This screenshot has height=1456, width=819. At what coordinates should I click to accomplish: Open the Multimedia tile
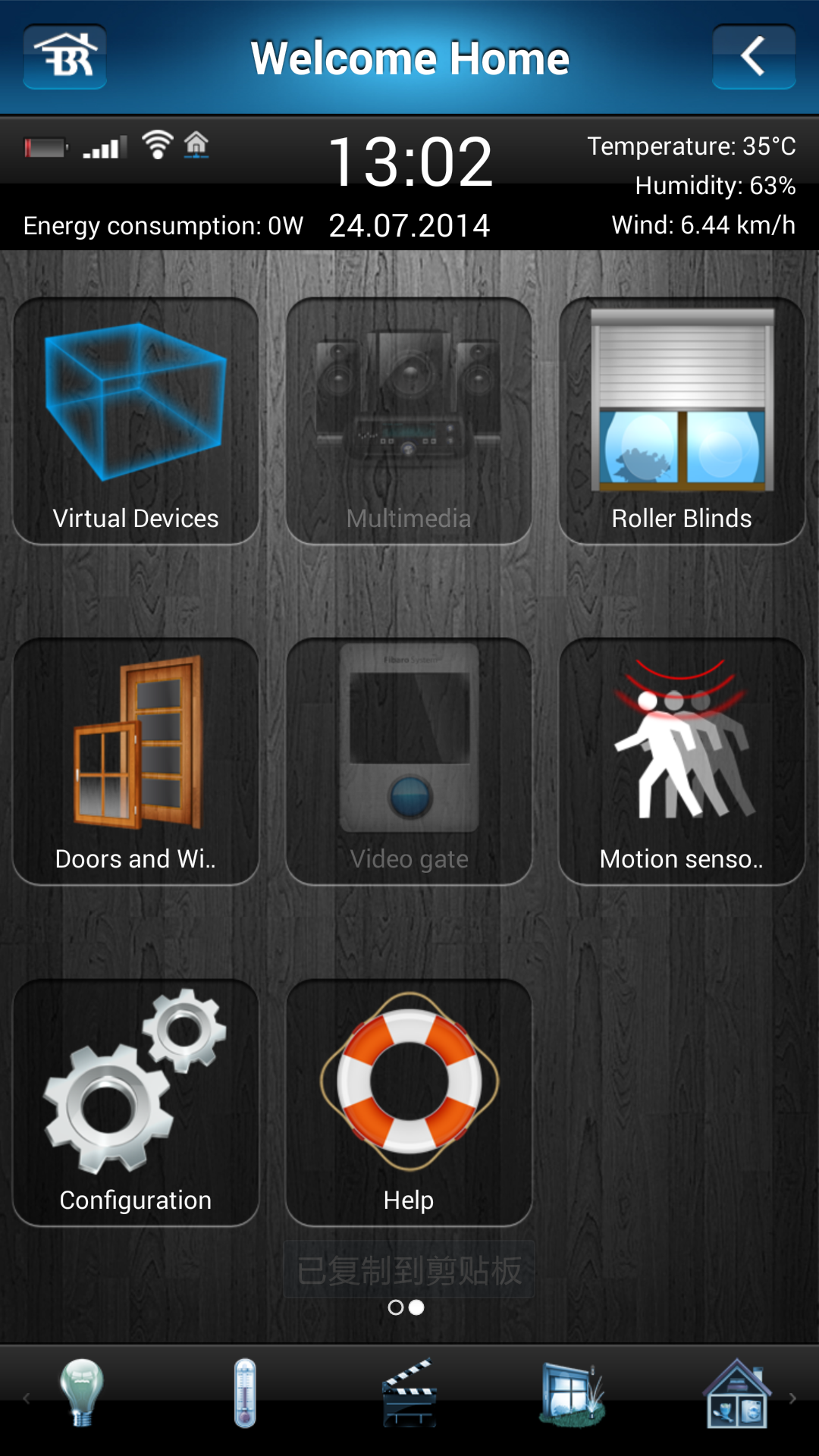point(409,421)
